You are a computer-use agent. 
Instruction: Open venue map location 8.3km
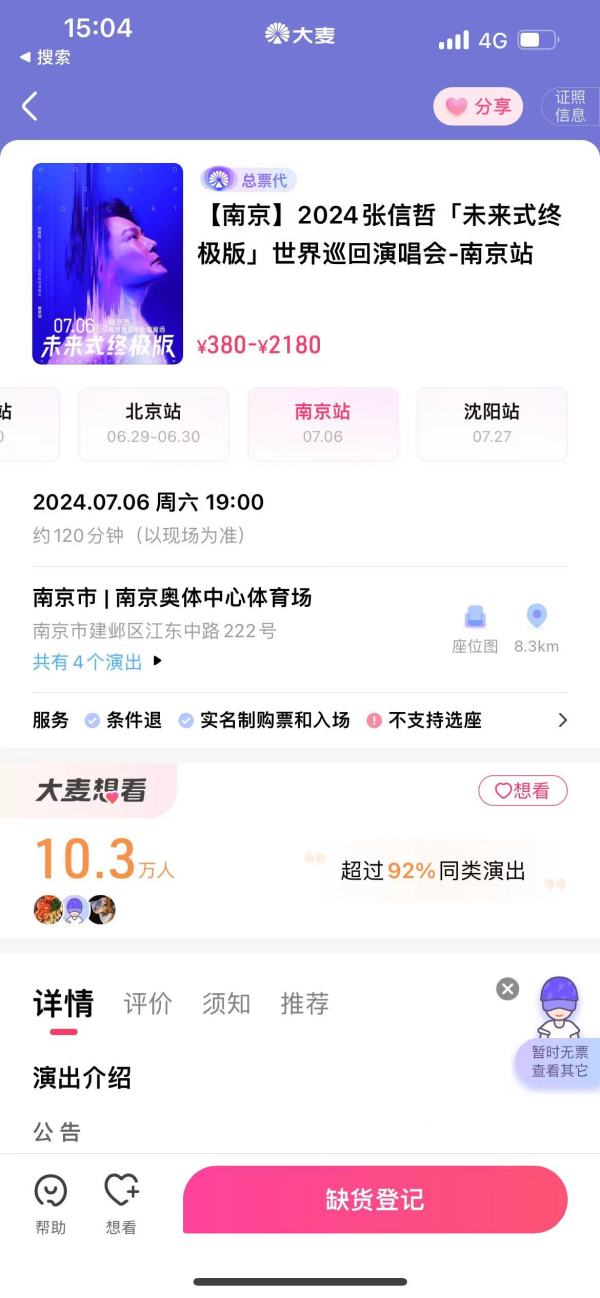tap(536, 629)
